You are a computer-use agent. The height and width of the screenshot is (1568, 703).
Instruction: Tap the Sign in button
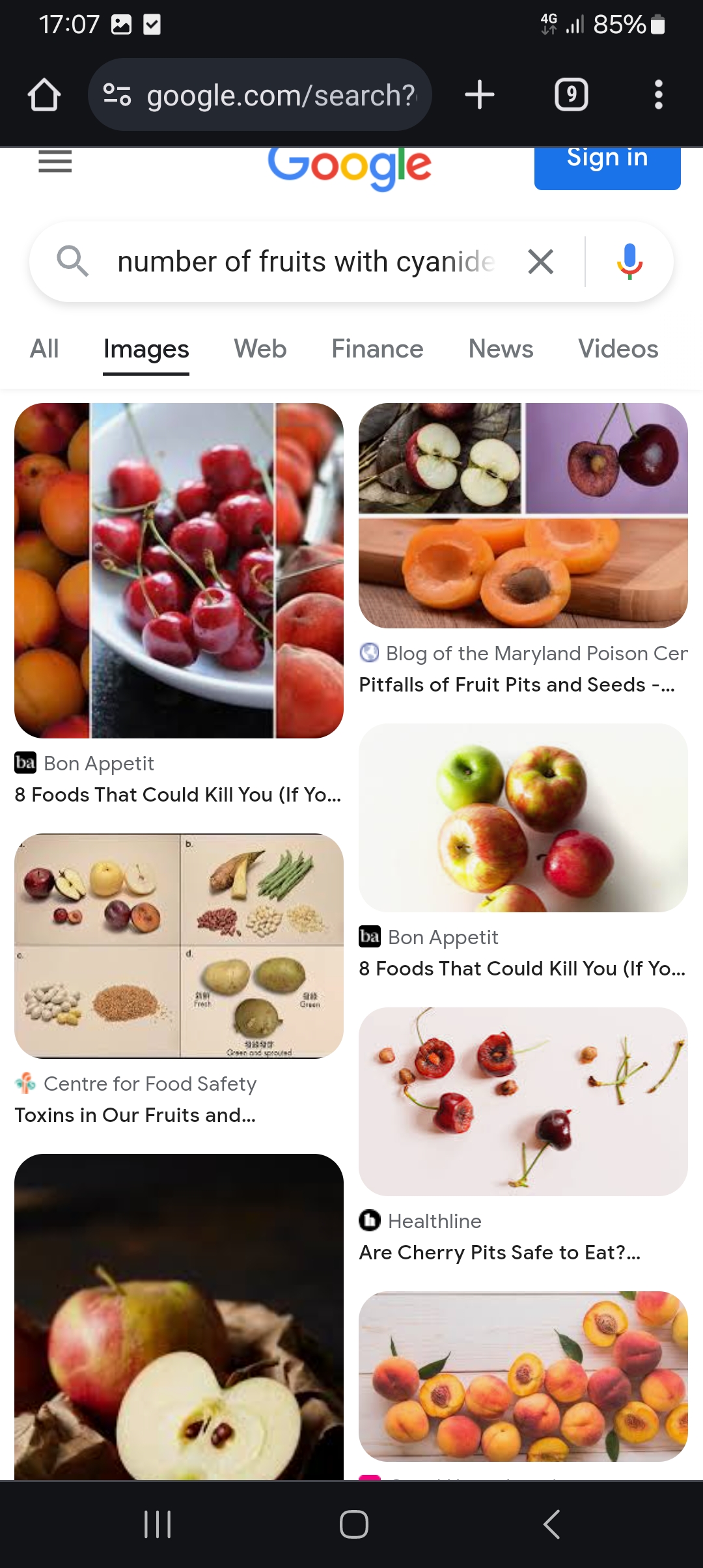(x=607, y=163)
